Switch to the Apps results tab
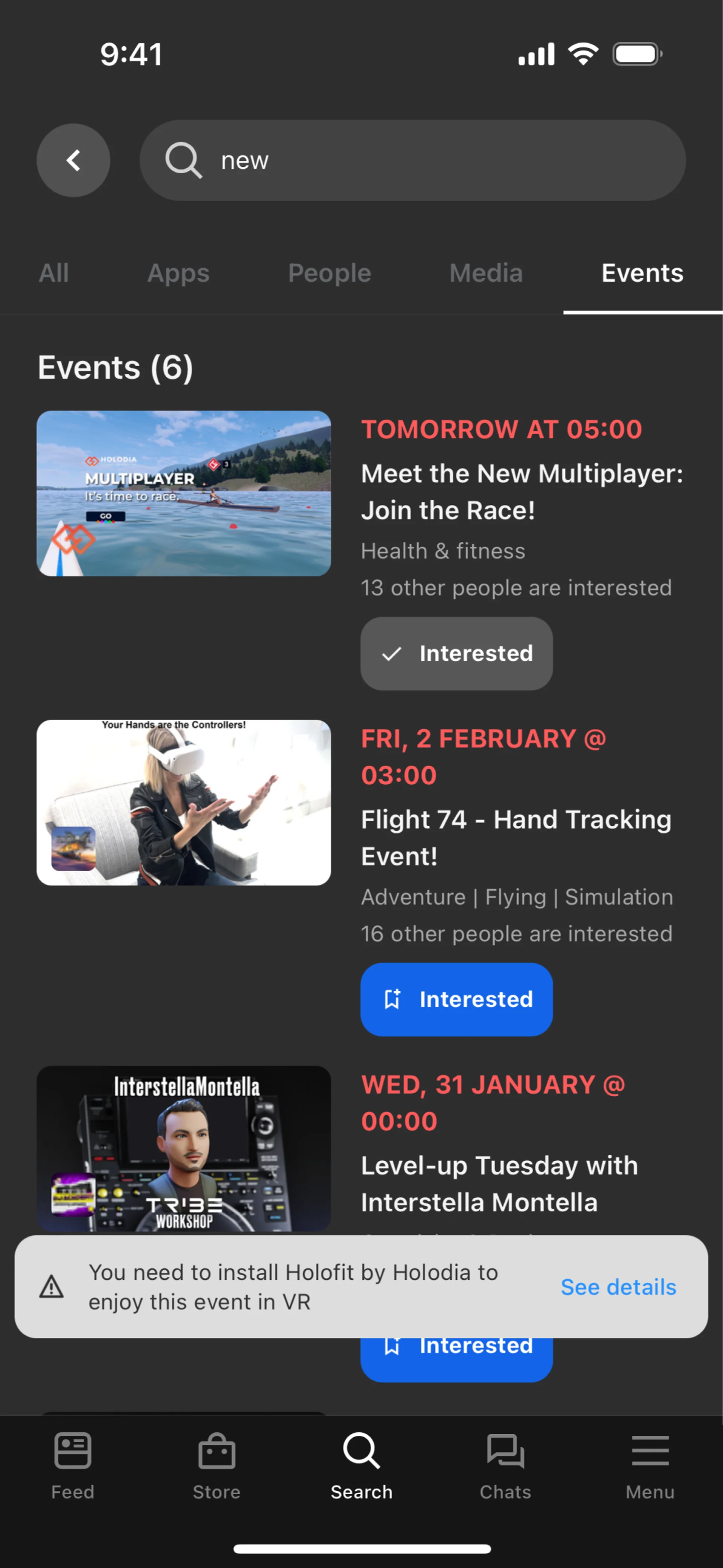 coord(178,273)
